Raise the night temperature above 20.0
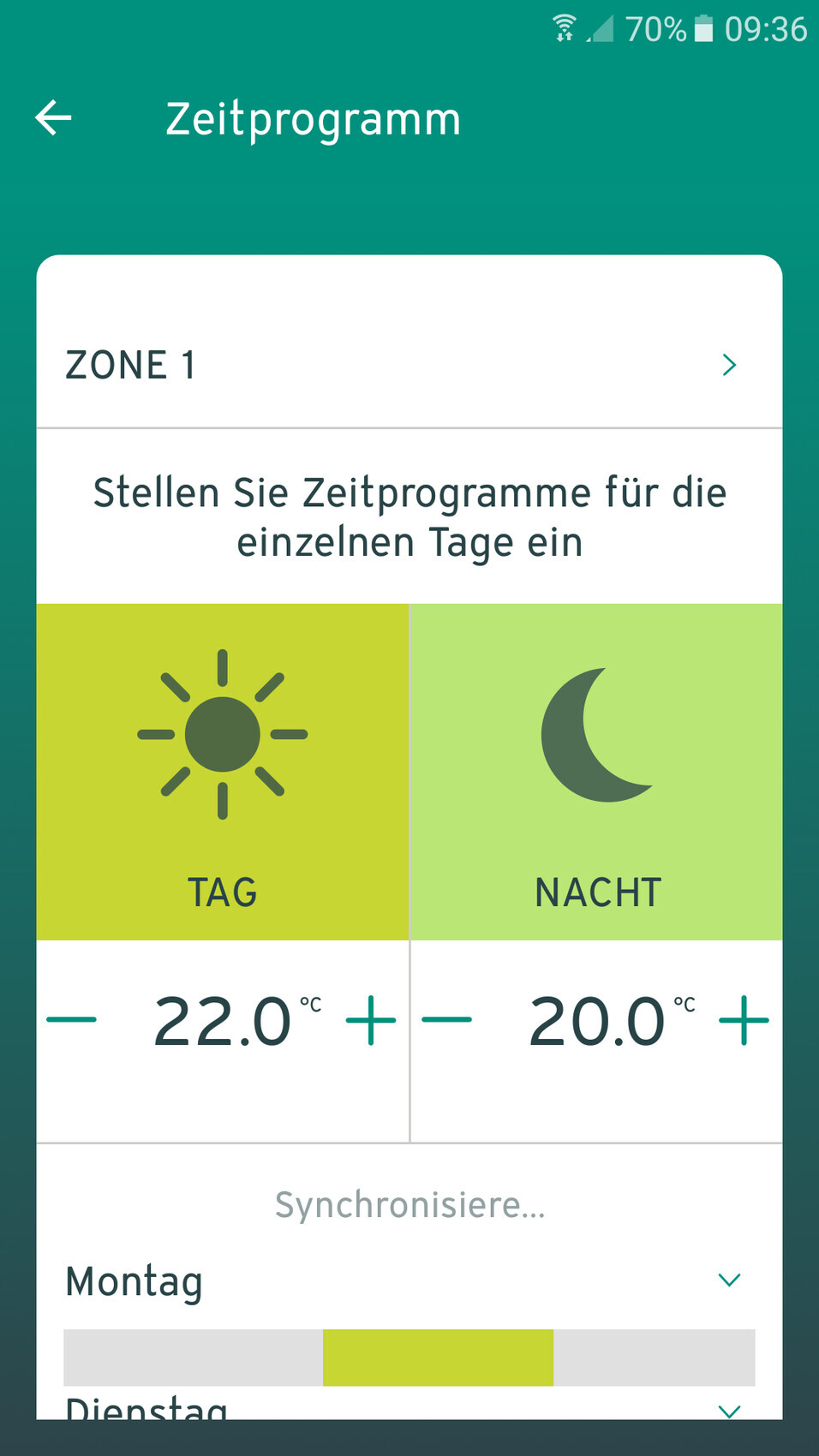 click(744, 1020)
